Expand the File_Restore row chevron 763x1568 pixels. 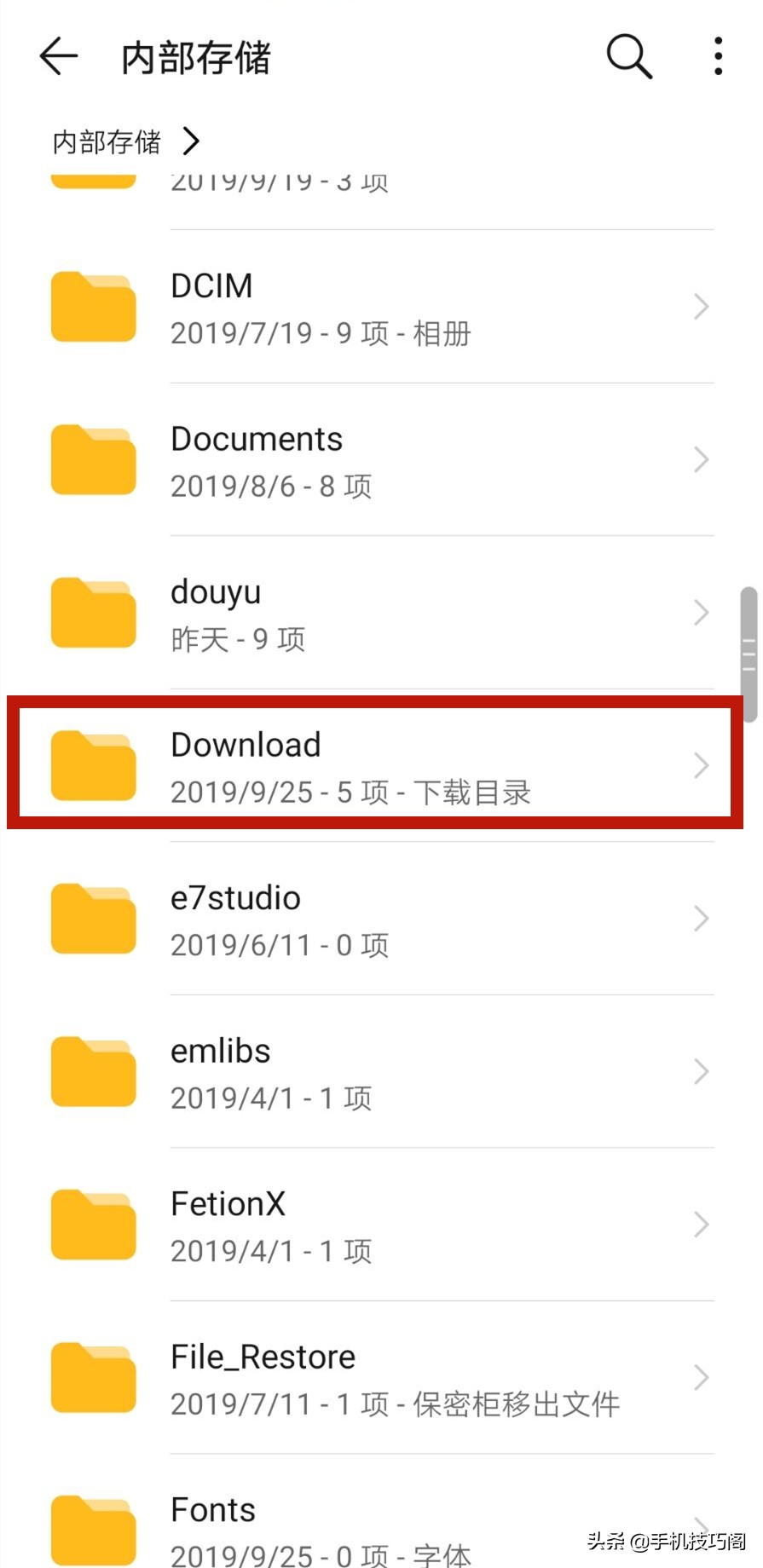pos(701,1377)
